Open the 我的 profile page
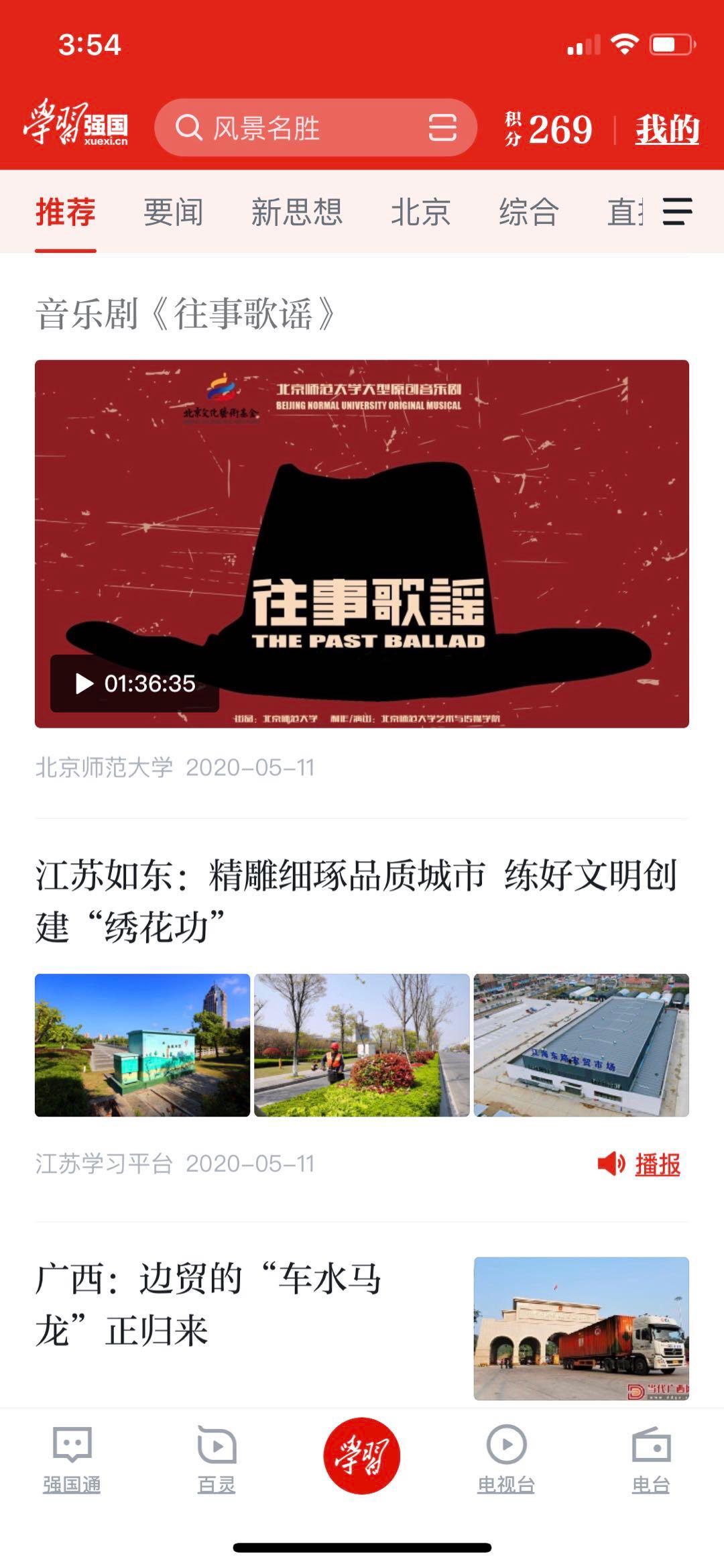The height and width of the screenshot is (1568, 724). click(x=667, y=129)
